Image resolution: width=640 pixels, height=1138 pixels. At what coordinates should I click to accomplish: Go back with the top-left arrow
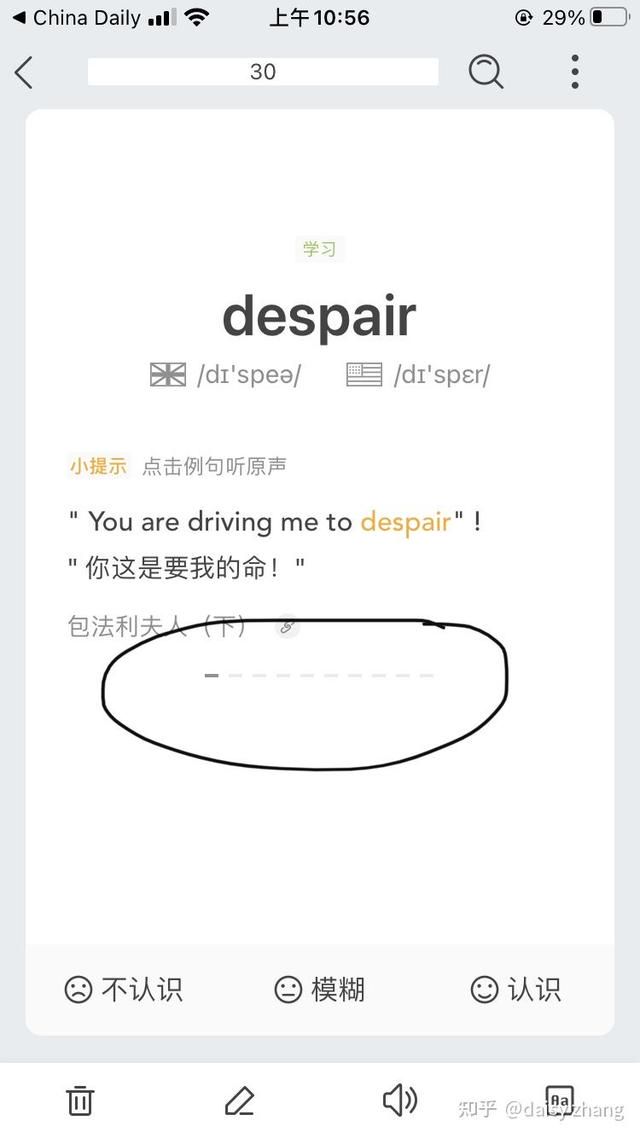pyautogui.click(x=24, y=72)
